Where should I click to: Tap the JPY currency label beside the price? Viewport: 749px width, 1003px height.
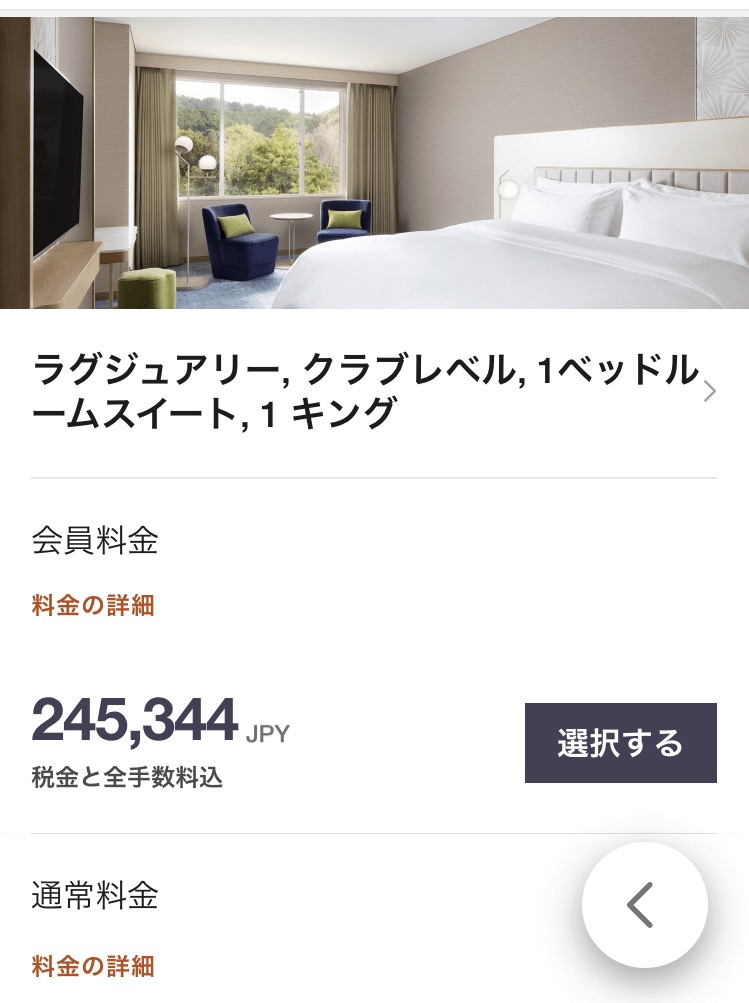264,731
